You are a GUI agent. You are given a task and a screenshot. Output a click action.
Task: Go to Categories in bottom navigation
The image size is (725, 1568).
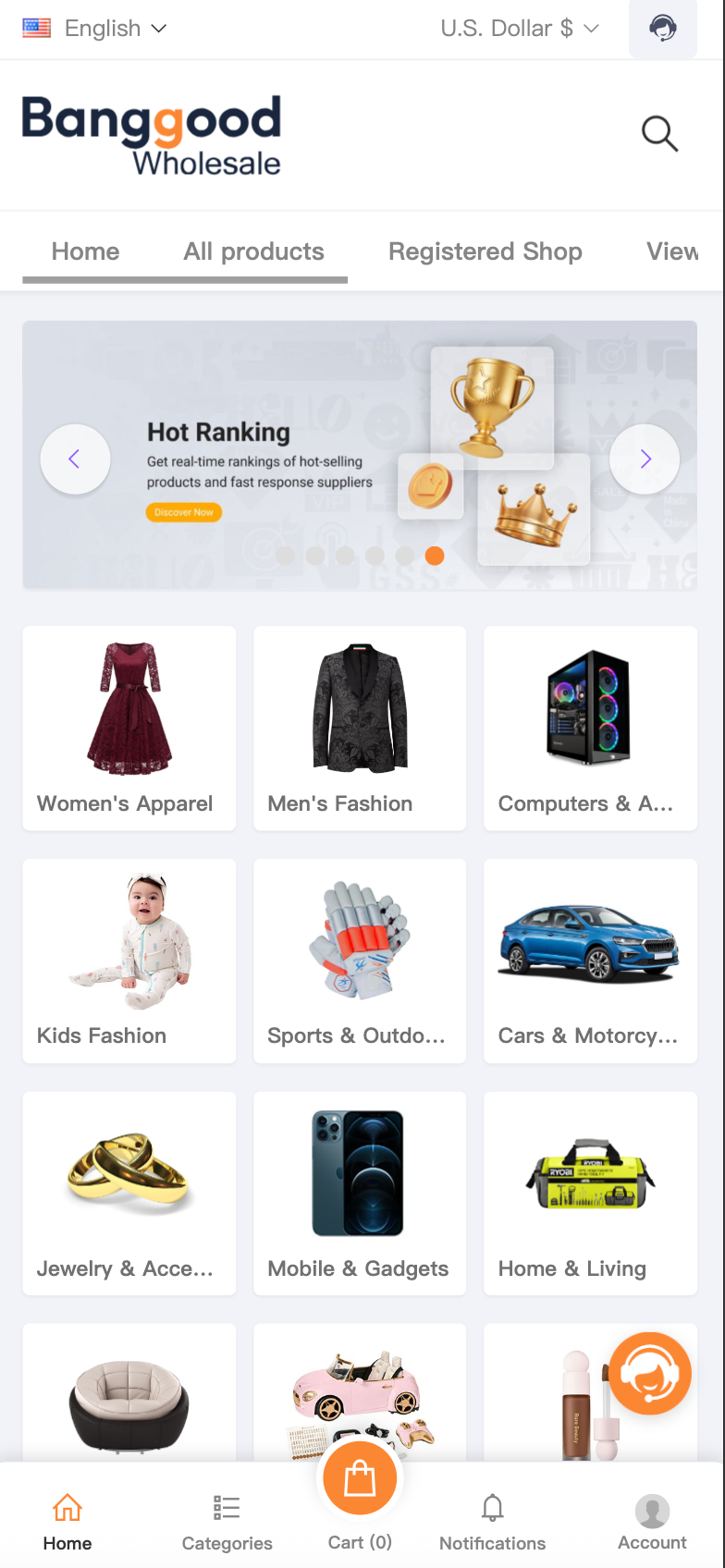coord(227,1522)
